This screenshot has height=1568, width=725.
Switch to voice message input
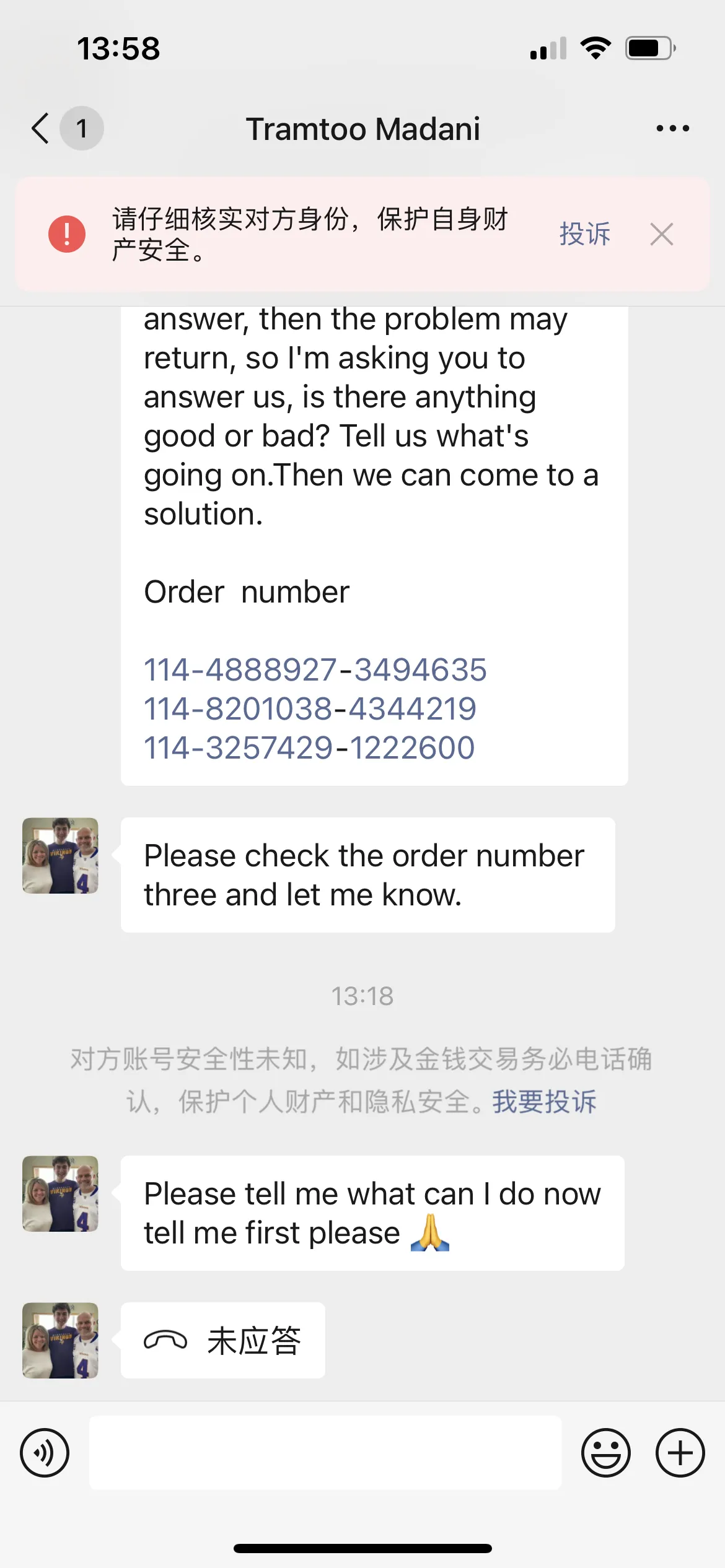pos(45,1453)
